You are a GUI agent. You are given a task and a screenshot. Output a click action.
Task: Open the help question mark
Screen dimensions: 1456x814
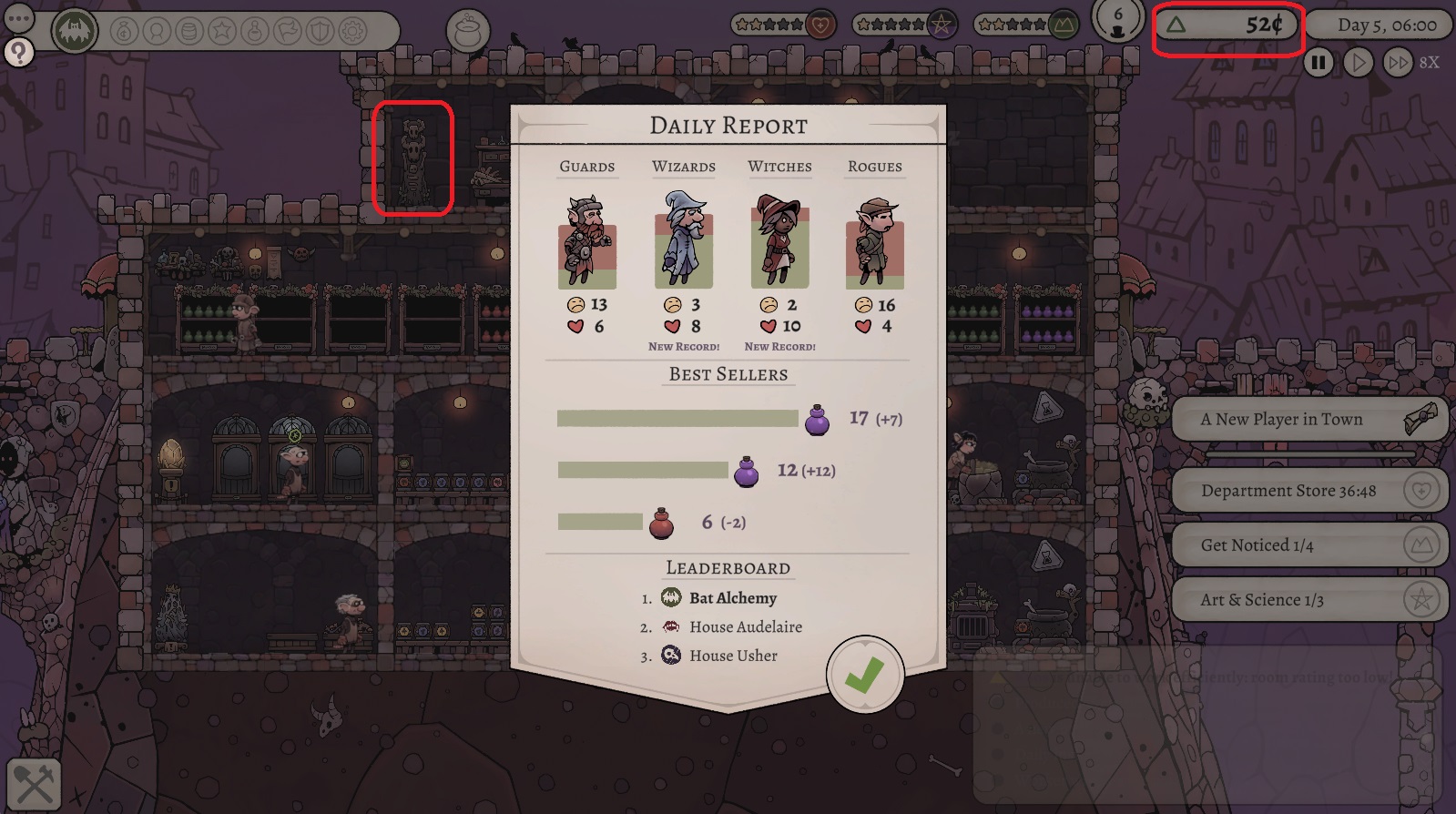tap(18, 53)
